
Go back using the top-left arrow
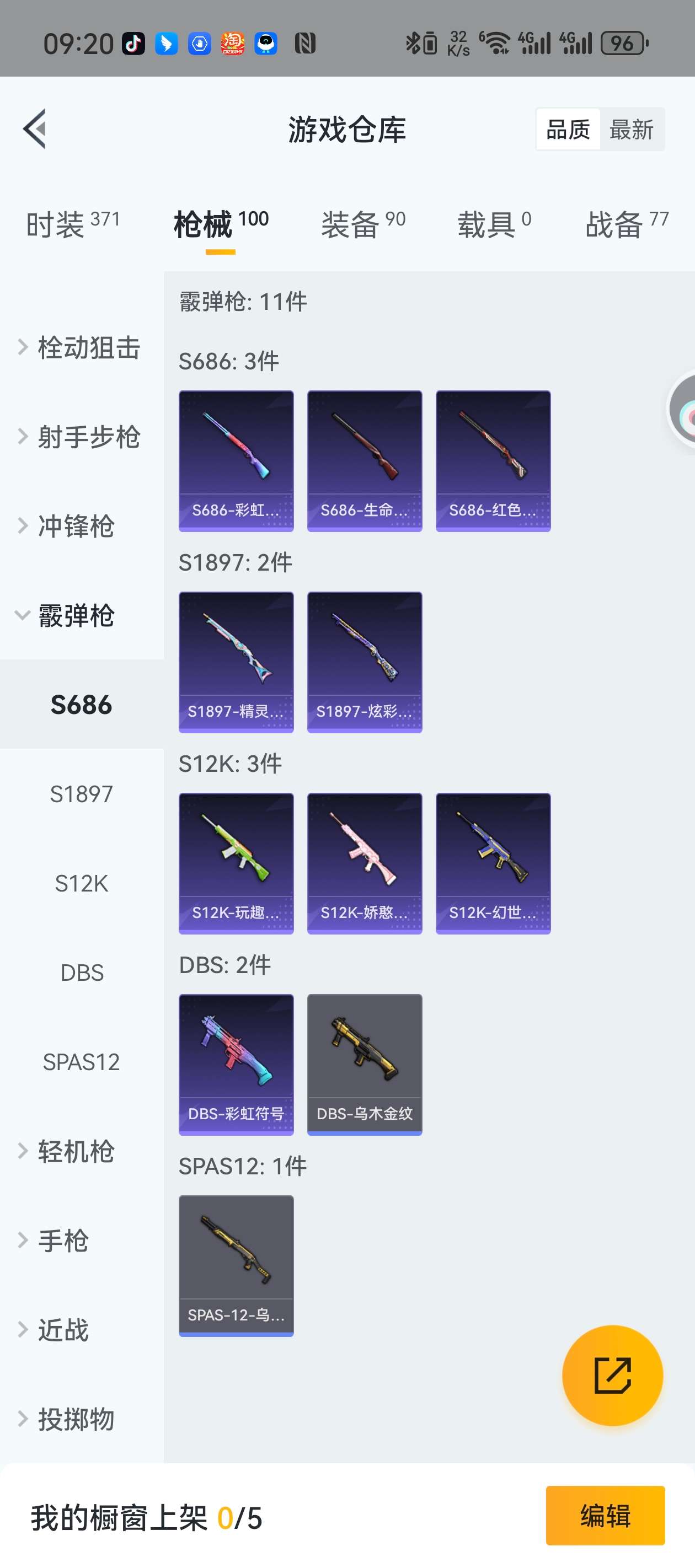tap(35, 129)
